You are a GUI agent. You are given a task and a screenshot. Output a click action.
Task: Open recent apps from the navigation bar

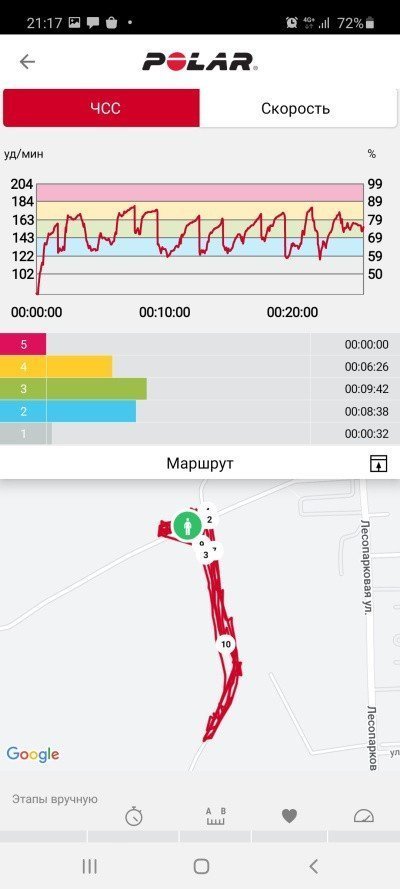tap(90, 866)
